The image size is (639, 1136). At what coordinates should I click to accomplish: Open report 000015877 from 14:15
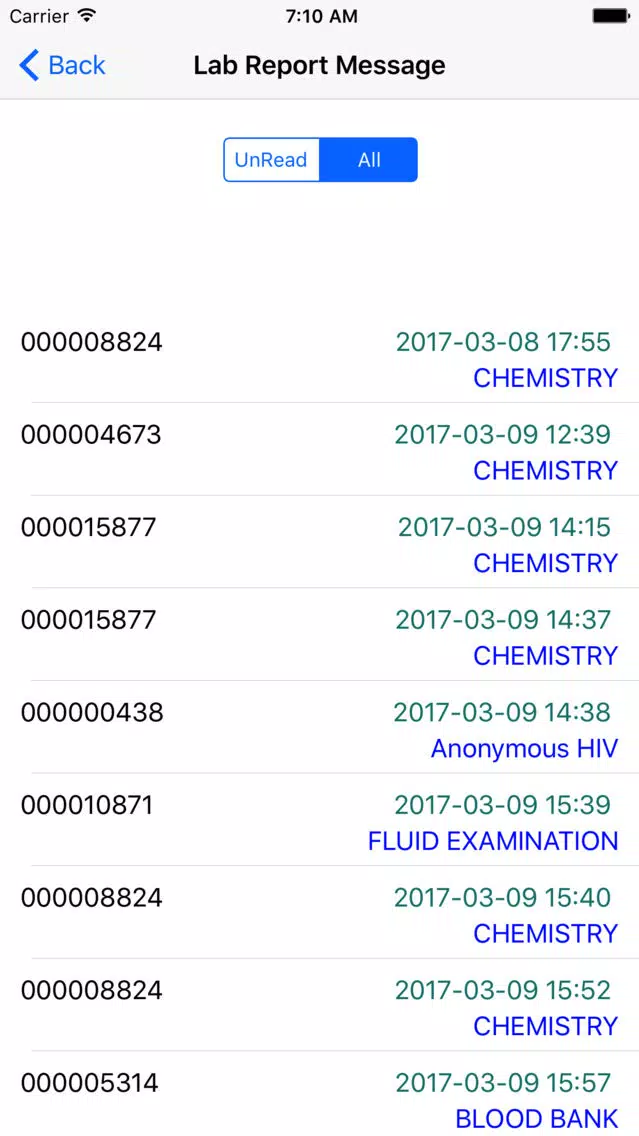point(320,542)
